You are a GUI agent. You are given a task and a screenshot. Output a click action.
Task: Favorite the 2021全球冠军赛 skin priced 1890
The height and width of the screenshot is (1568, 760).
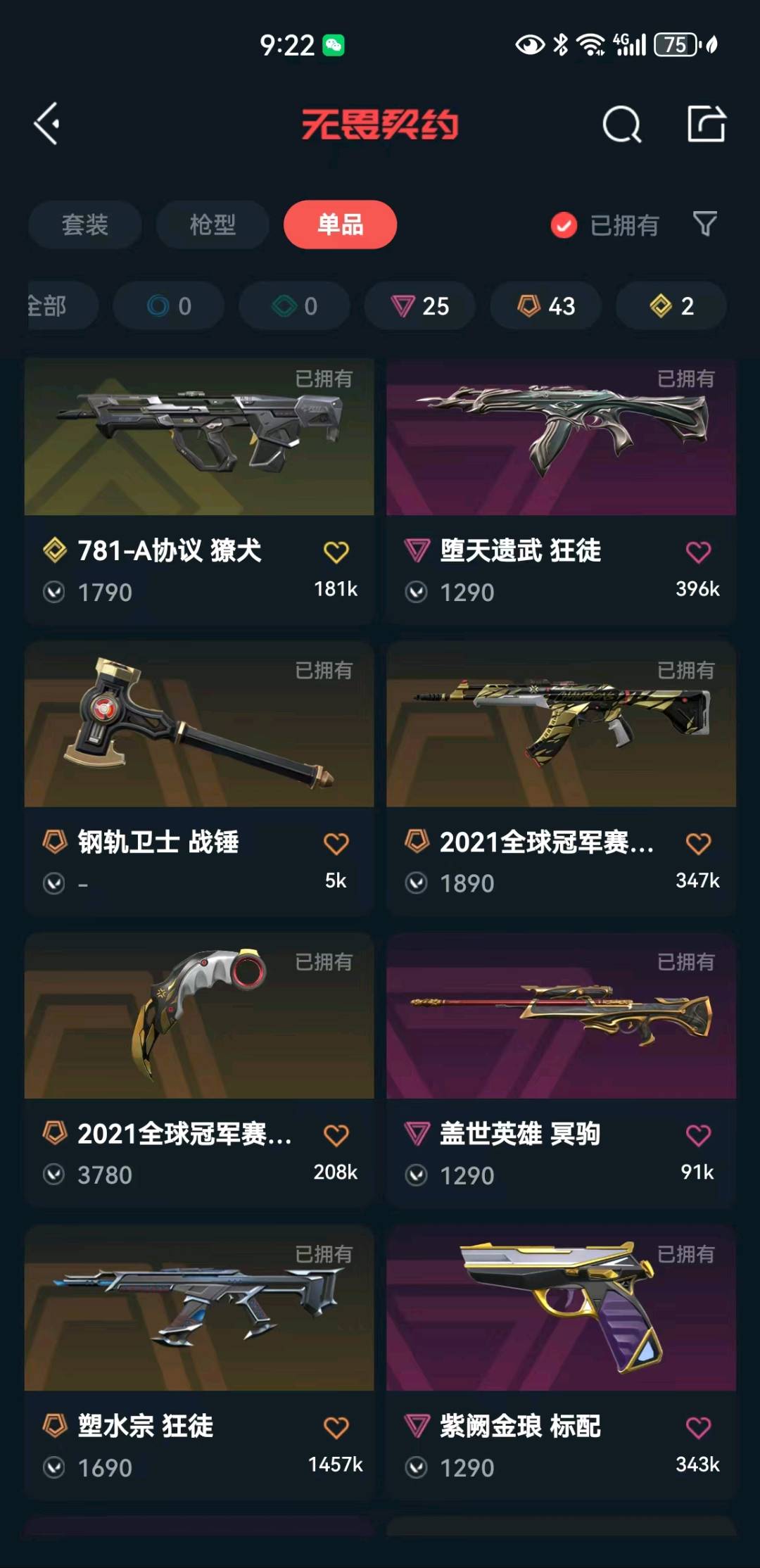click(x=698, y=844)
